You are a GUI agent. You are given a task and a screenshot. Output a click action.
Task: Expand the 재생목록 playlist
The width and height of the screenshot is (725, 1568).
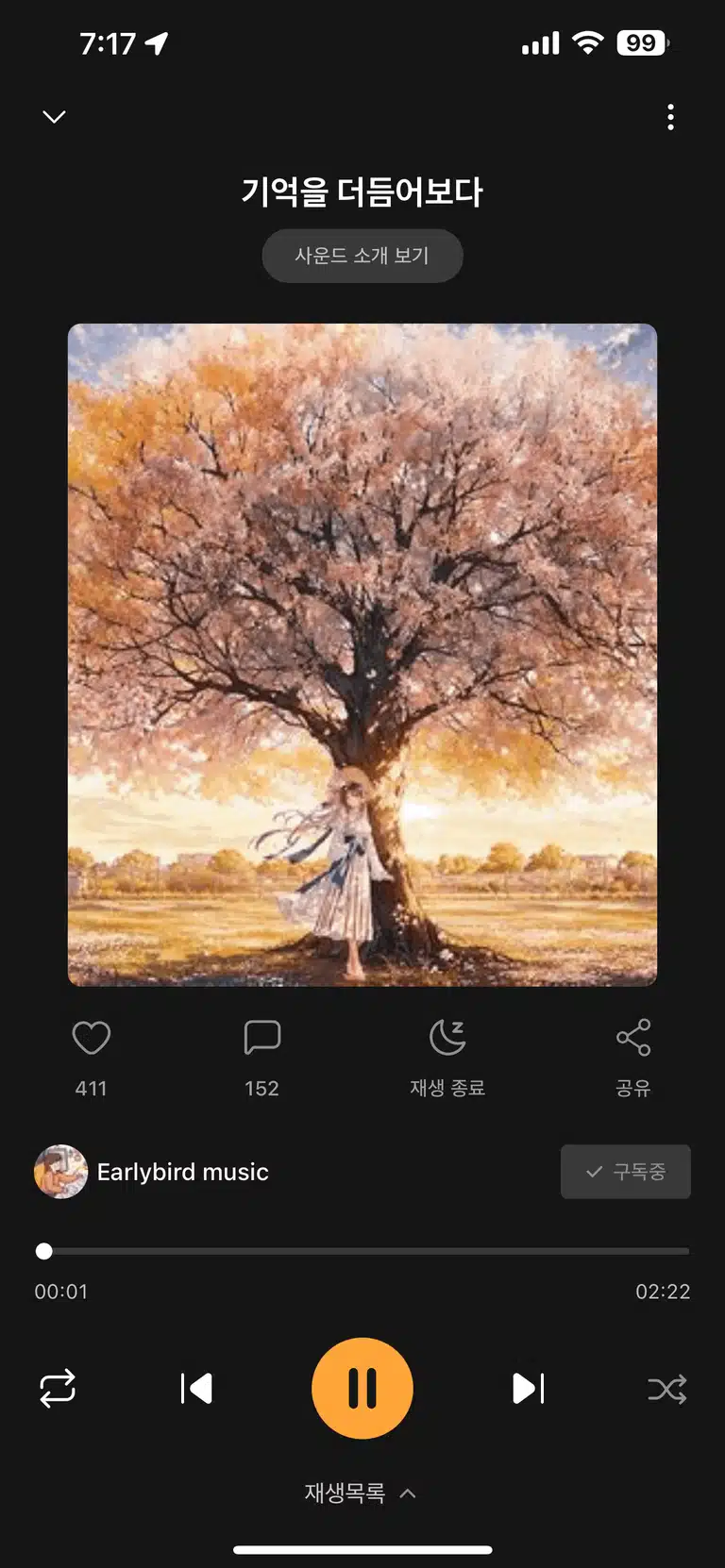pyautogui.click(x=361, y=1493)
